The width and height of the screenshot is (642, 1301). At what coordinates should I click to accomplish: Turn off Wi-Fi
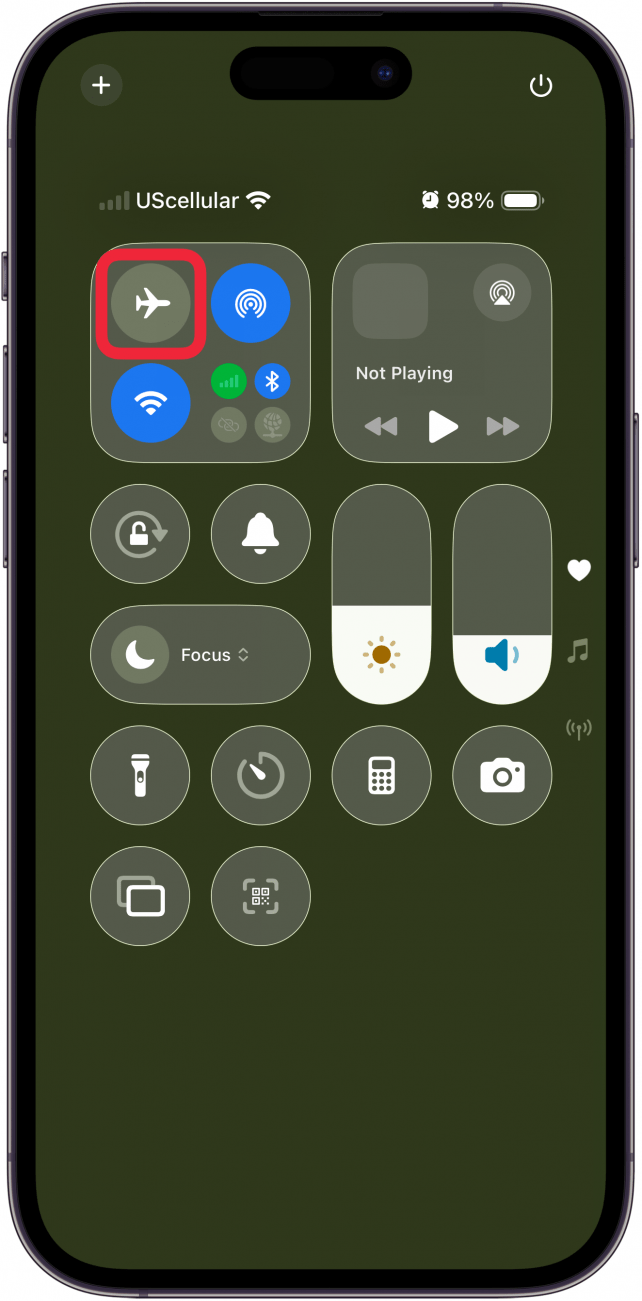coord(151,403)
